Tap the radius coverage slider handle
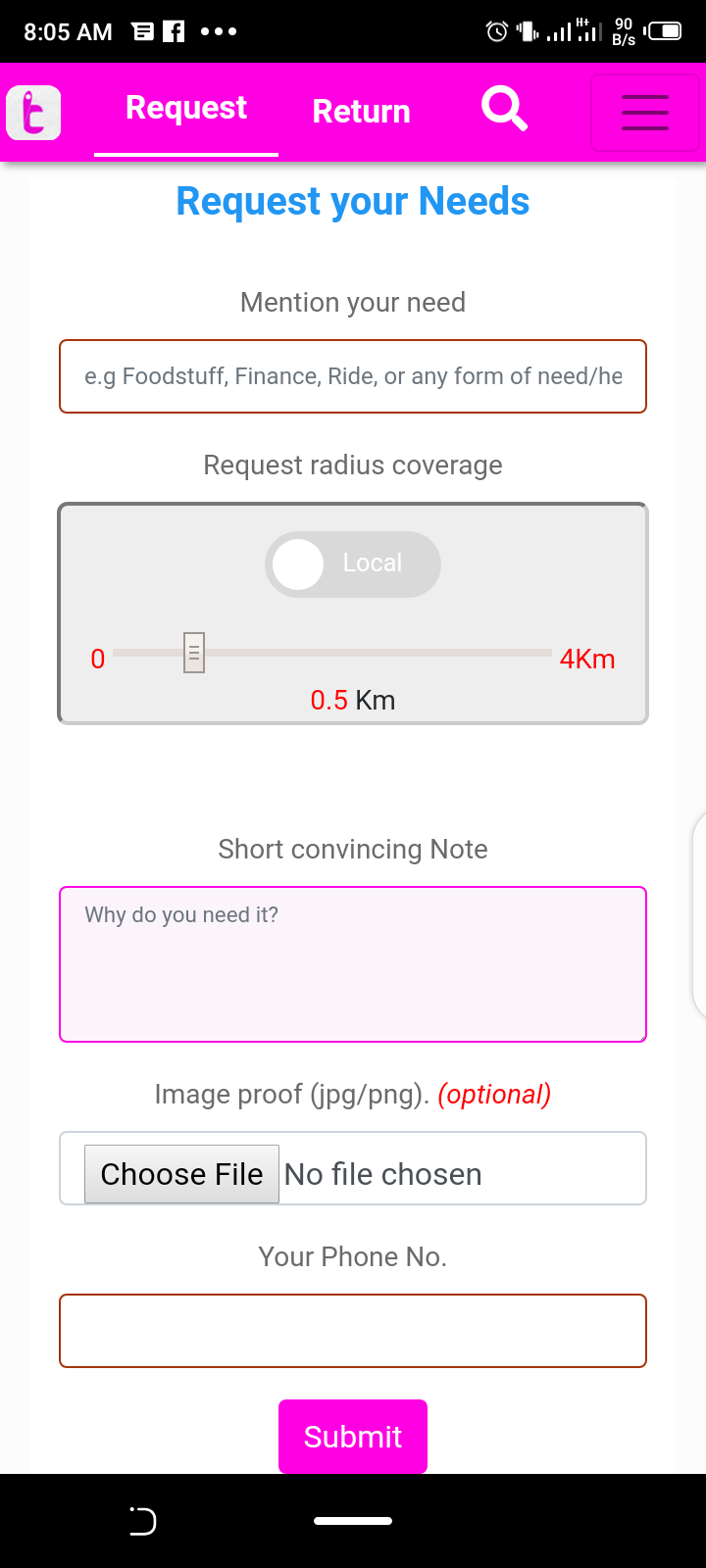The height and width of the screenshot is (1568, 706). (x=194, y=653)
